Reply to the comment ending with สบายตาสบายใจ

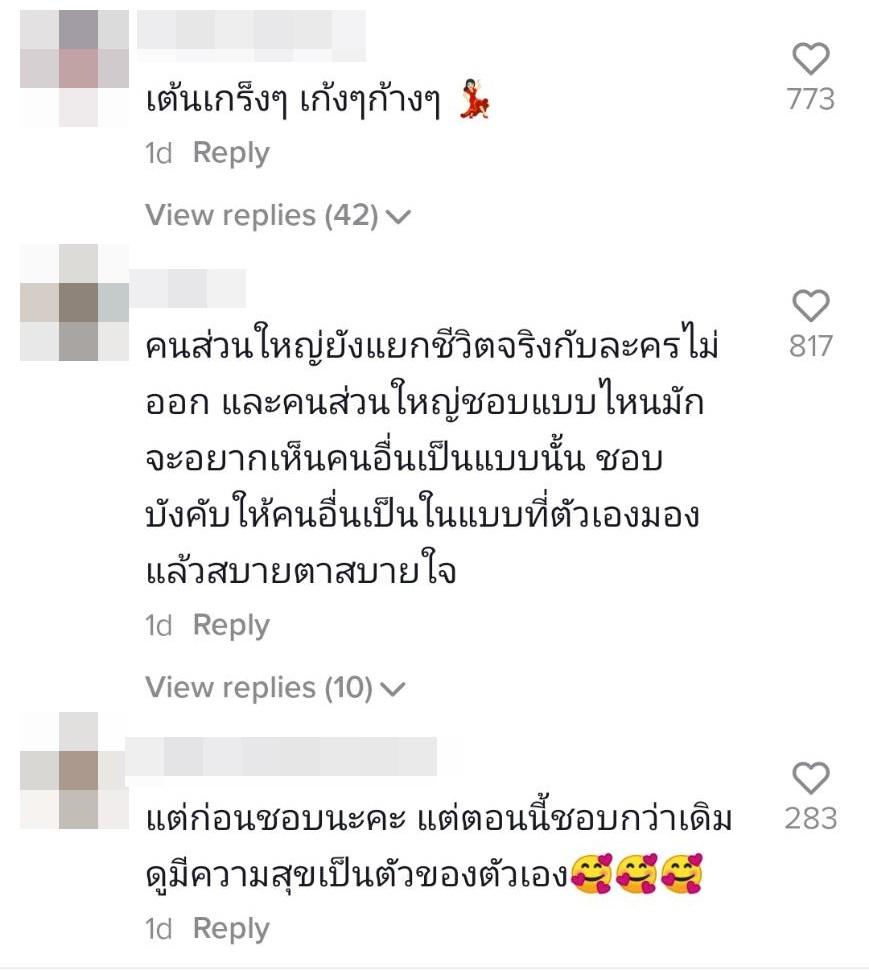(231, 625)
